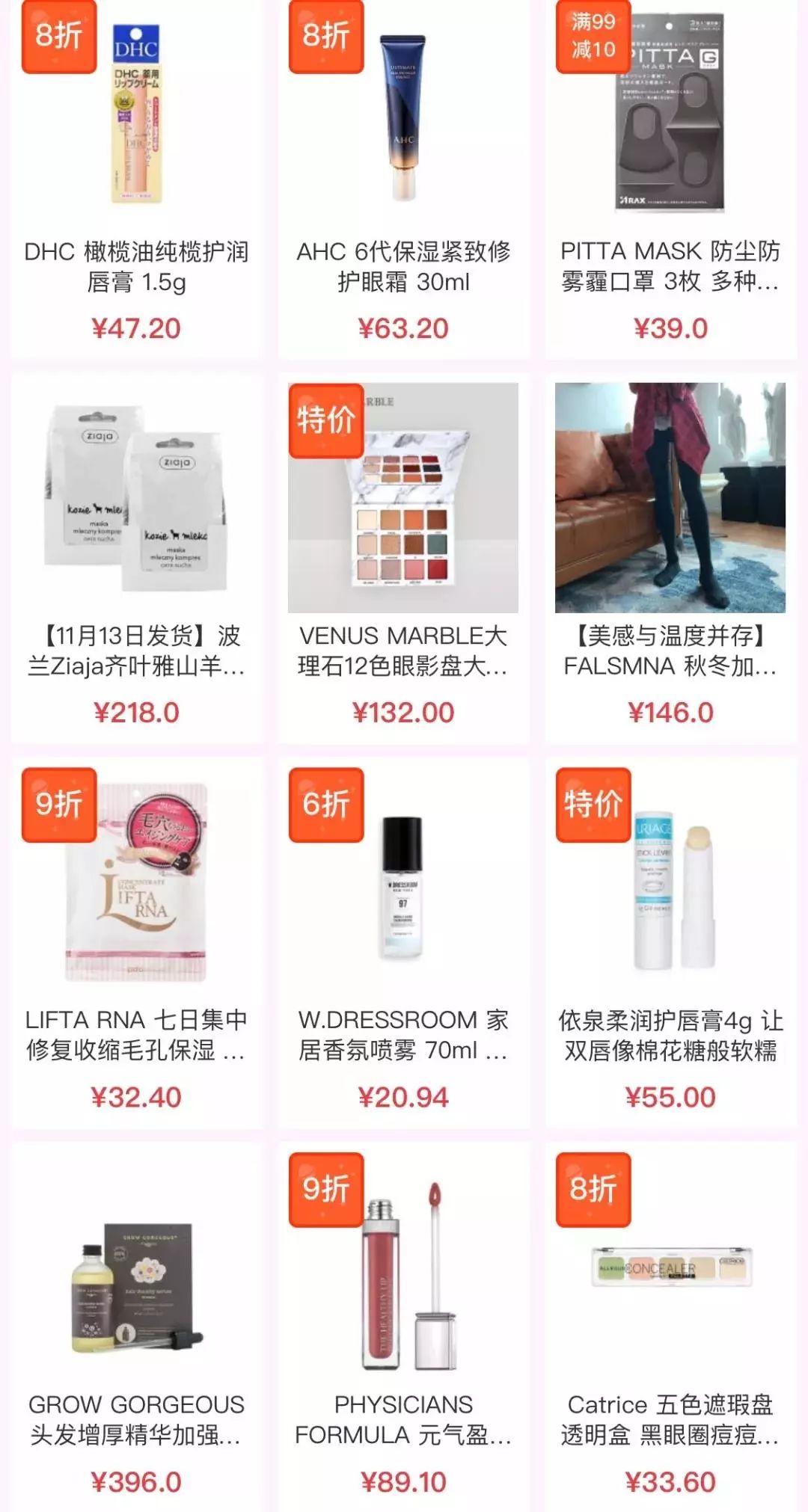
Task: Open the PITTA MASK 防尘防雾霾口罩 product
Action: pyautogui.click(x=670, y=120)
